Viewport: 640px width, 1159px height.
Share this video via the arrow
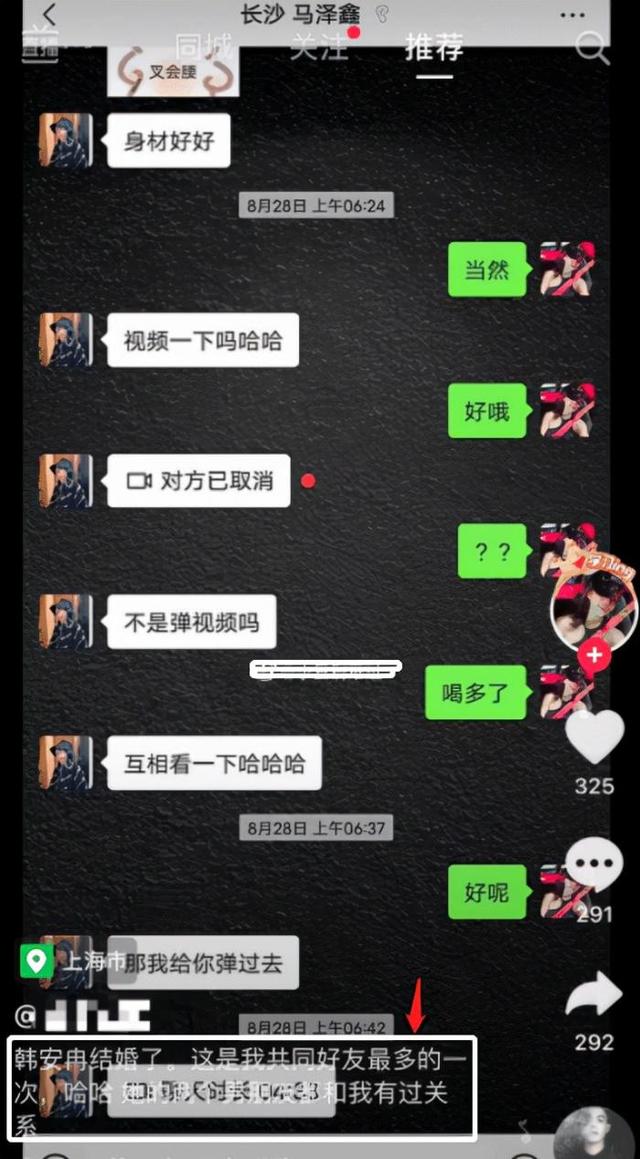[x=594, y=995]
